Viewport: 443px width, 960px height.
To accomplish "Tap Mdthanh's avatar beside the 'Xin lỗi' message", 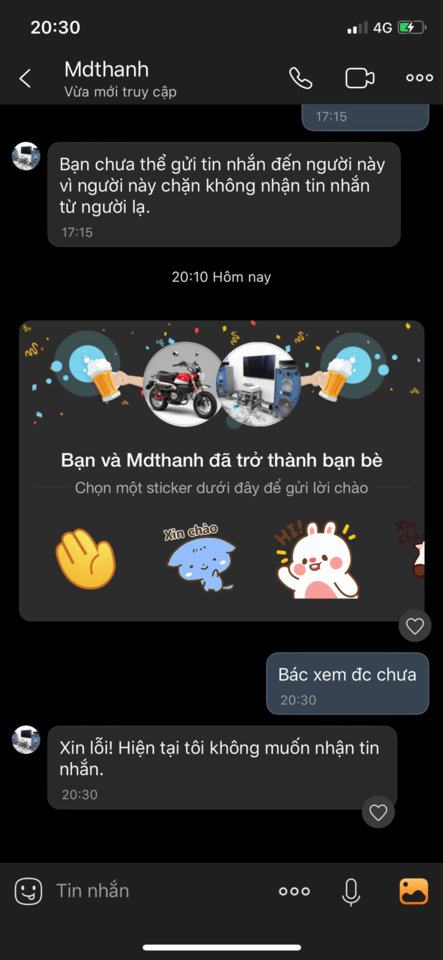I will (26, 740).
